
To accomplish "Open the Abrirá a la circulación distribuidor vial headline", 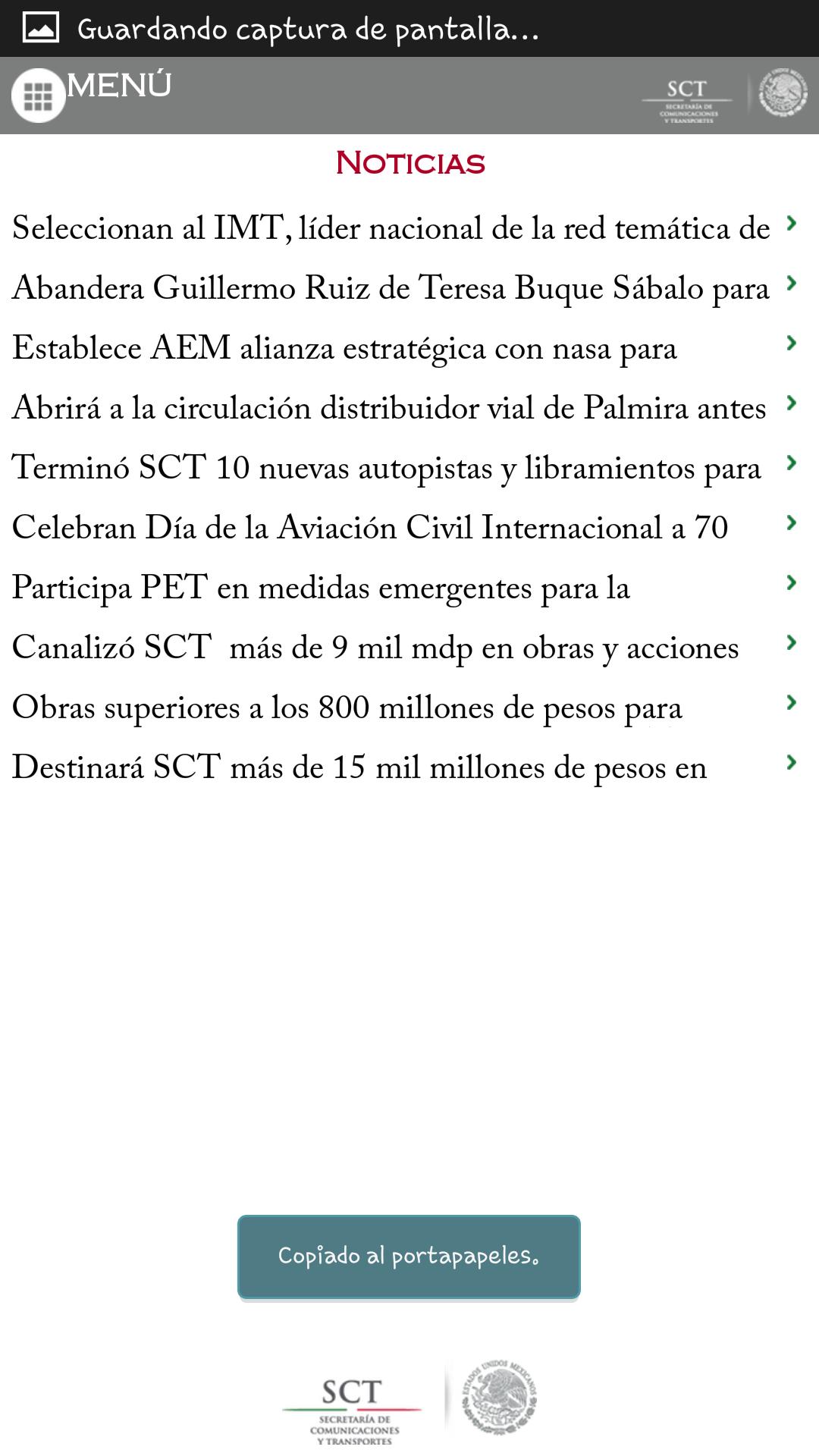I will 388,406.
